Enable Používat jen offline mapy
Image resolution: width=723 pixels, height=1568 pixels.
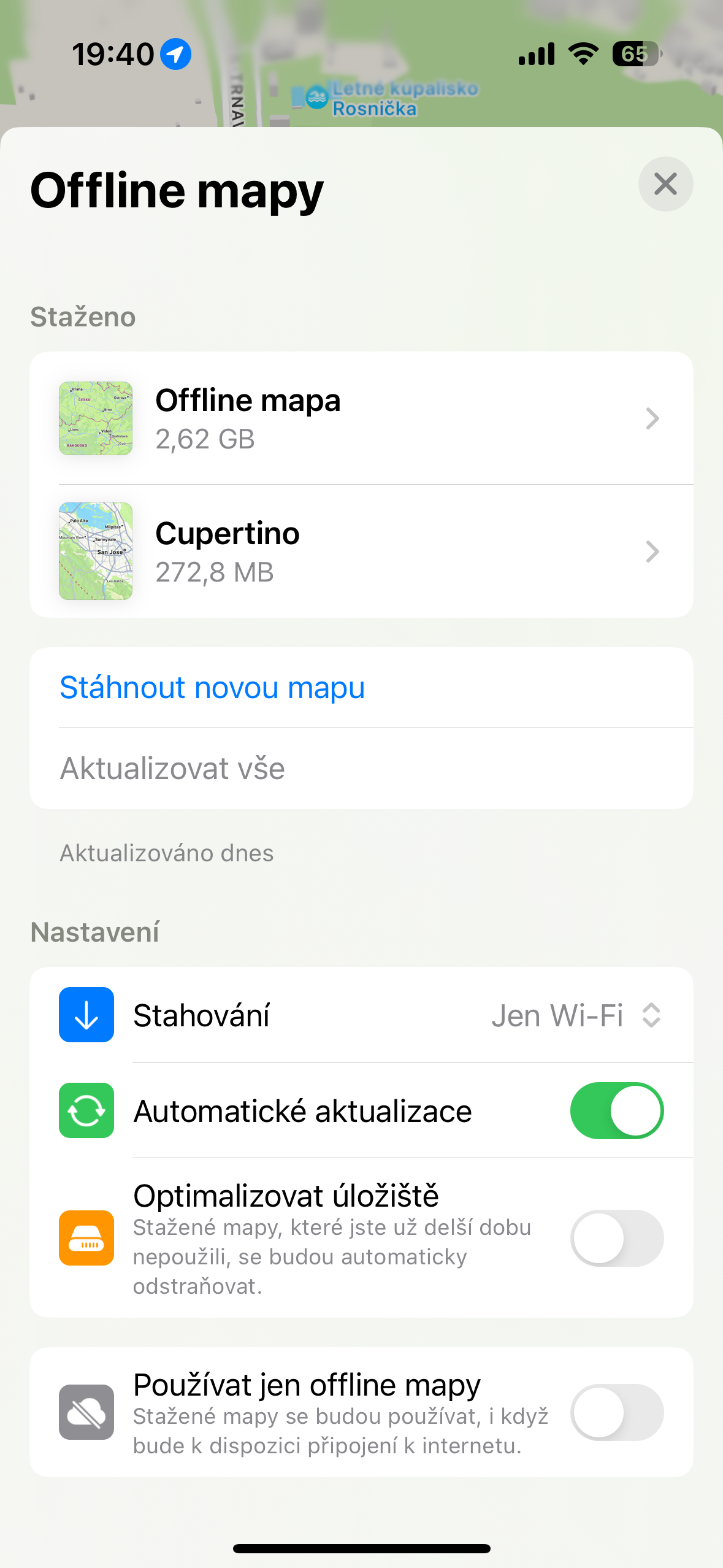tap(616, 1412)
